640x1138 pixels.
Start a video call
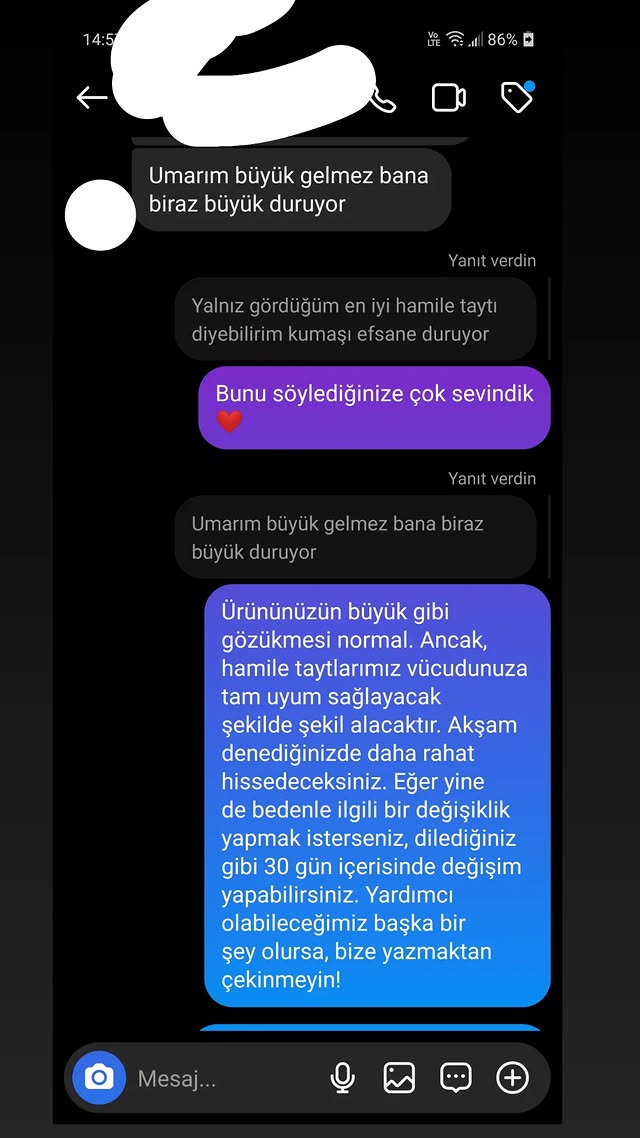coord(449,97)
